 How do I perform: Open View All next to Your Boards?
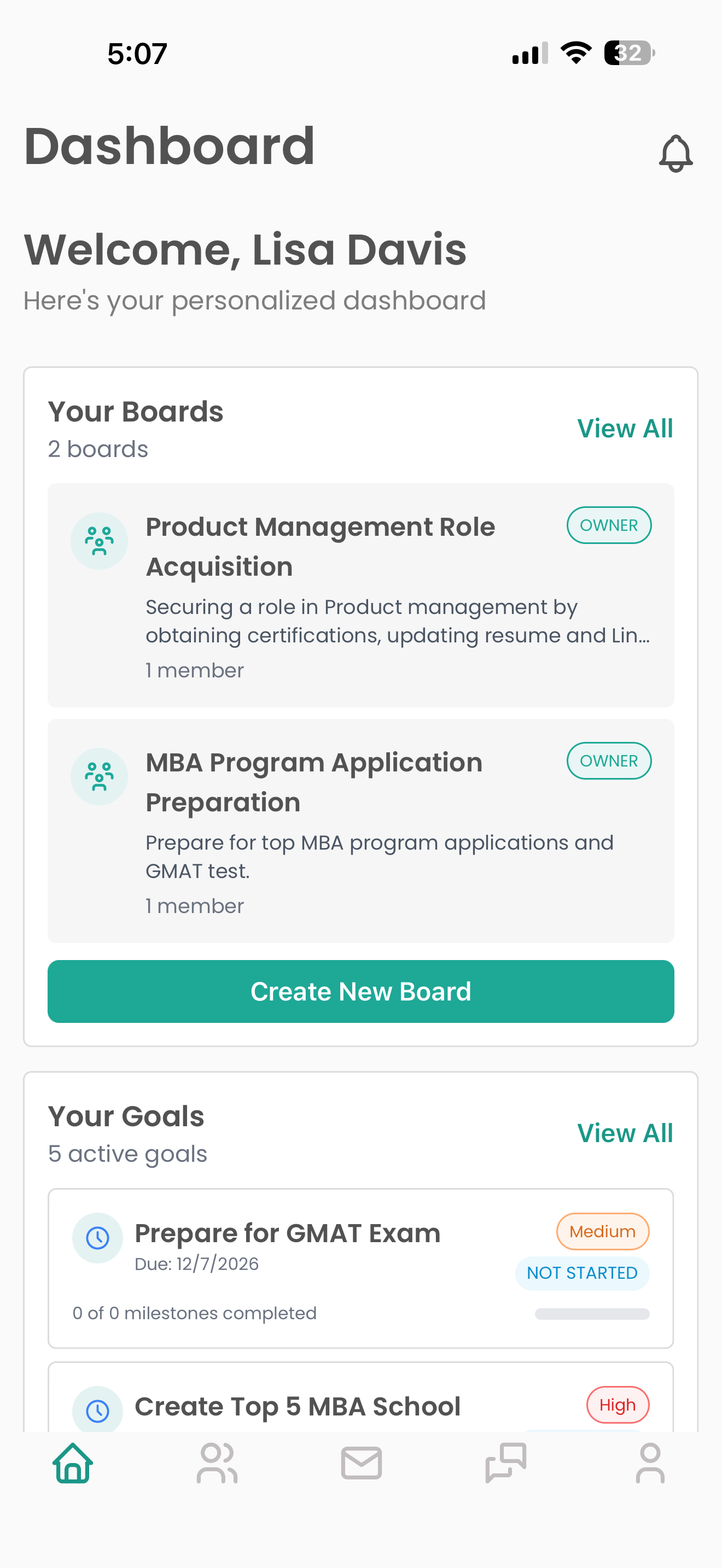[625, 429]
